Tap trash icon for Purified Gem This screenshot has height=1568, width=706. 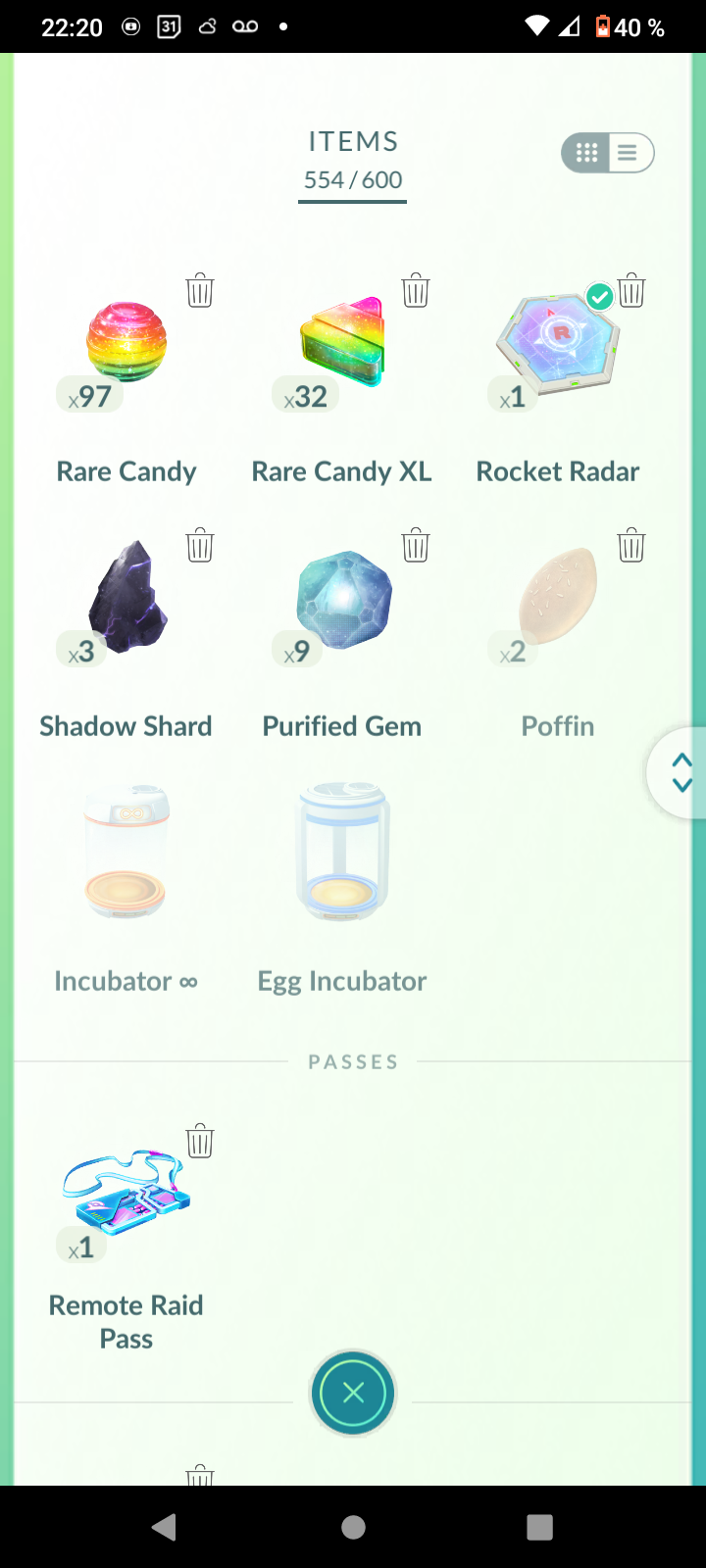(x=416, y=546)
